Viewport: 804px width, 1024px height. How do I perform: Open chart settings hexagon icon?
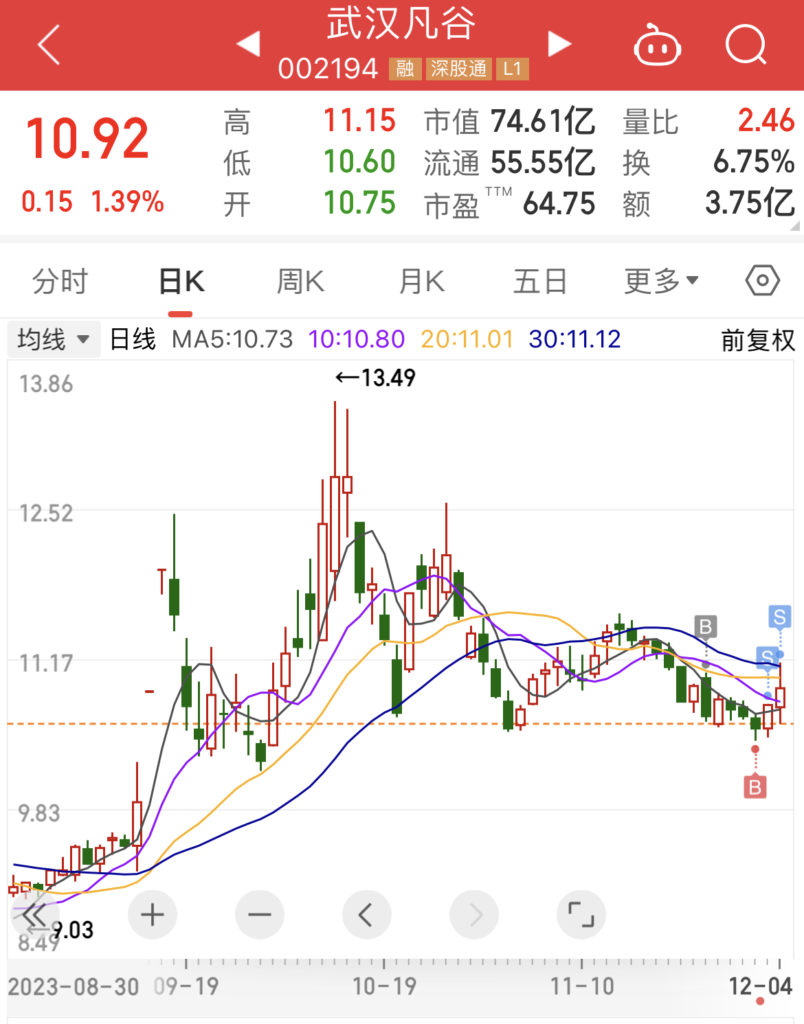762,281
